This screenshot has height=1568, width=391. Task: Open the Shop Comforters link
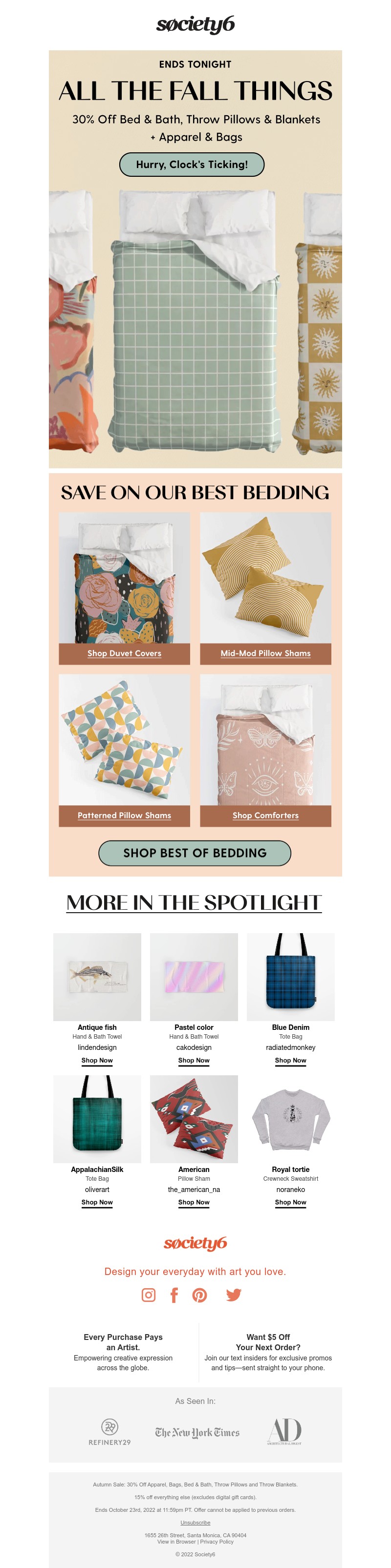[265, 815]
